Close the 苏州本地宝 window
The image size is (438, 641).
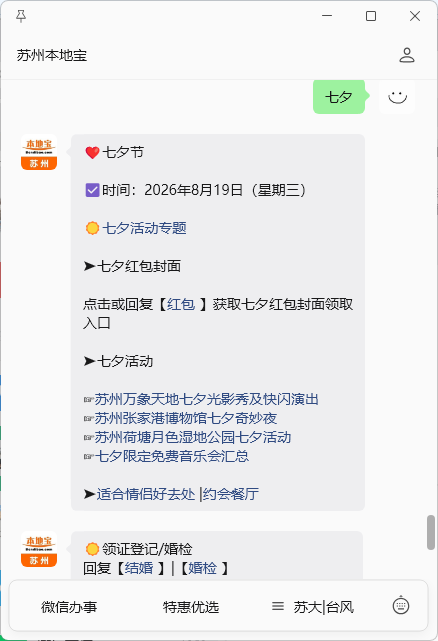[x=415, y=16]
